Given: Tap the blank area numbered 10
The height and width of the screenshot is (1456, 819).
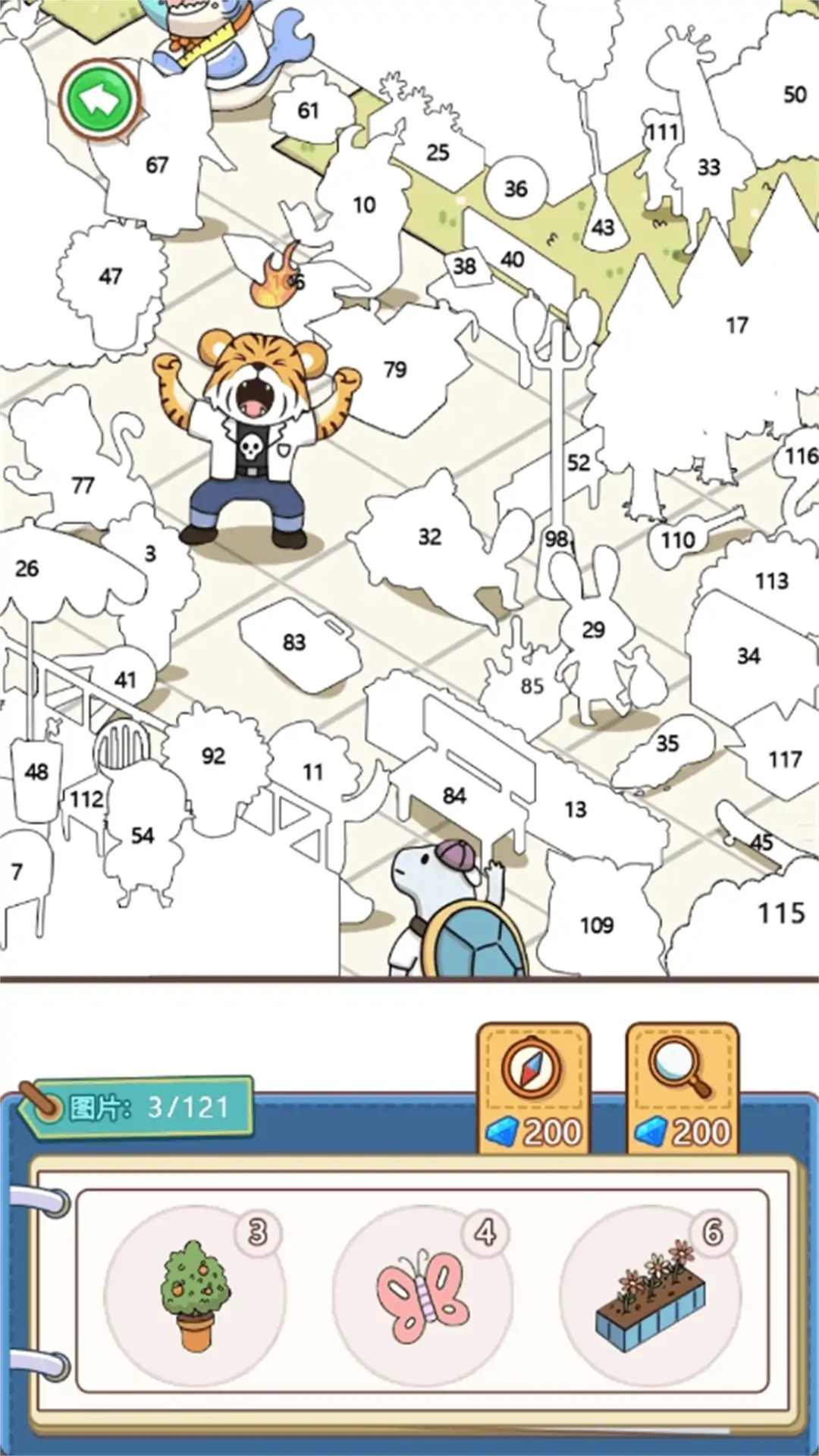Looking at the screenshot, I should coord(364,205).
